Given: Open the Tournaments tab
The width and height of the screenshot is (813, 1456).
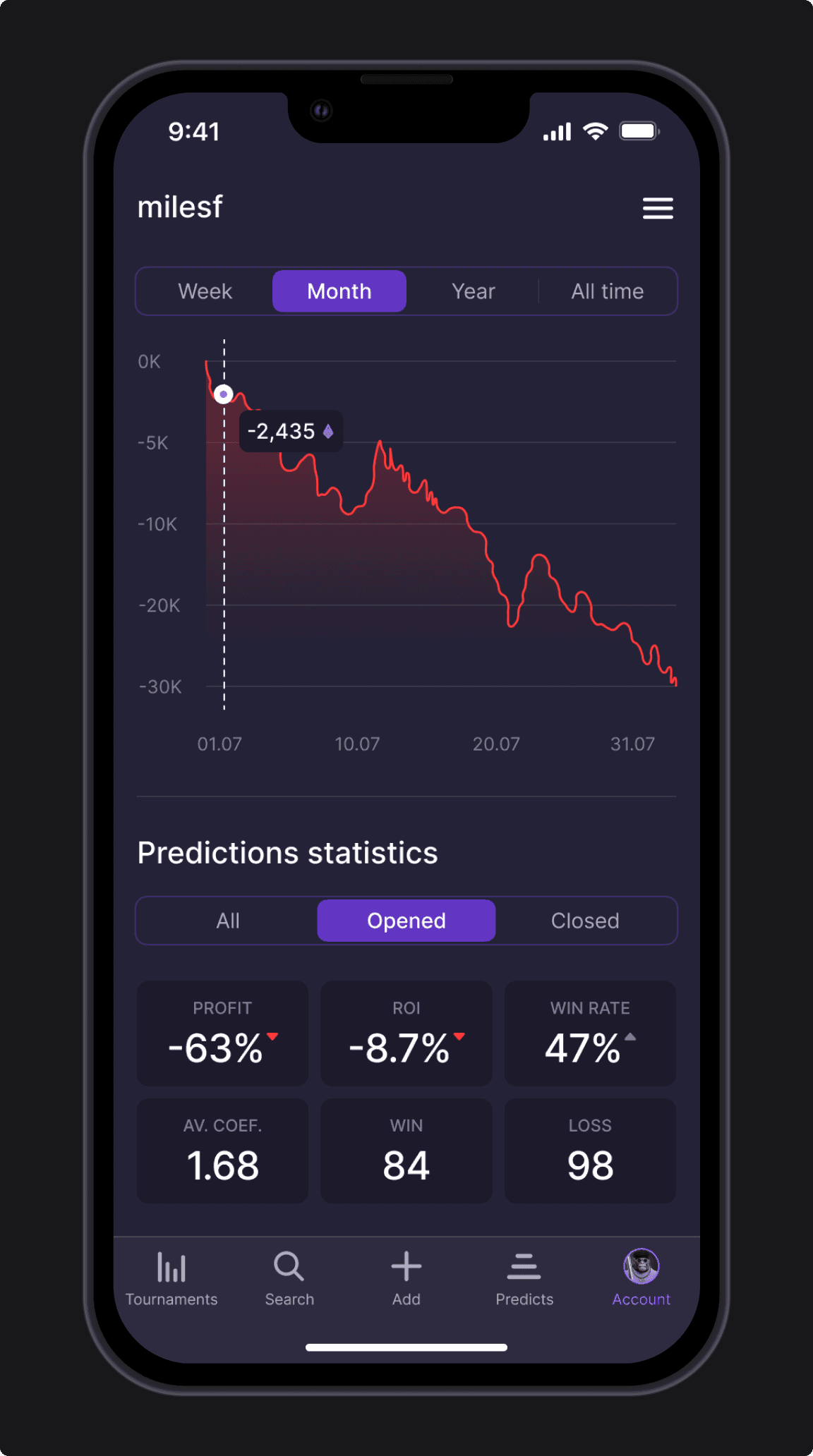Looking at the screenshot, I should tap(171, 1279).
